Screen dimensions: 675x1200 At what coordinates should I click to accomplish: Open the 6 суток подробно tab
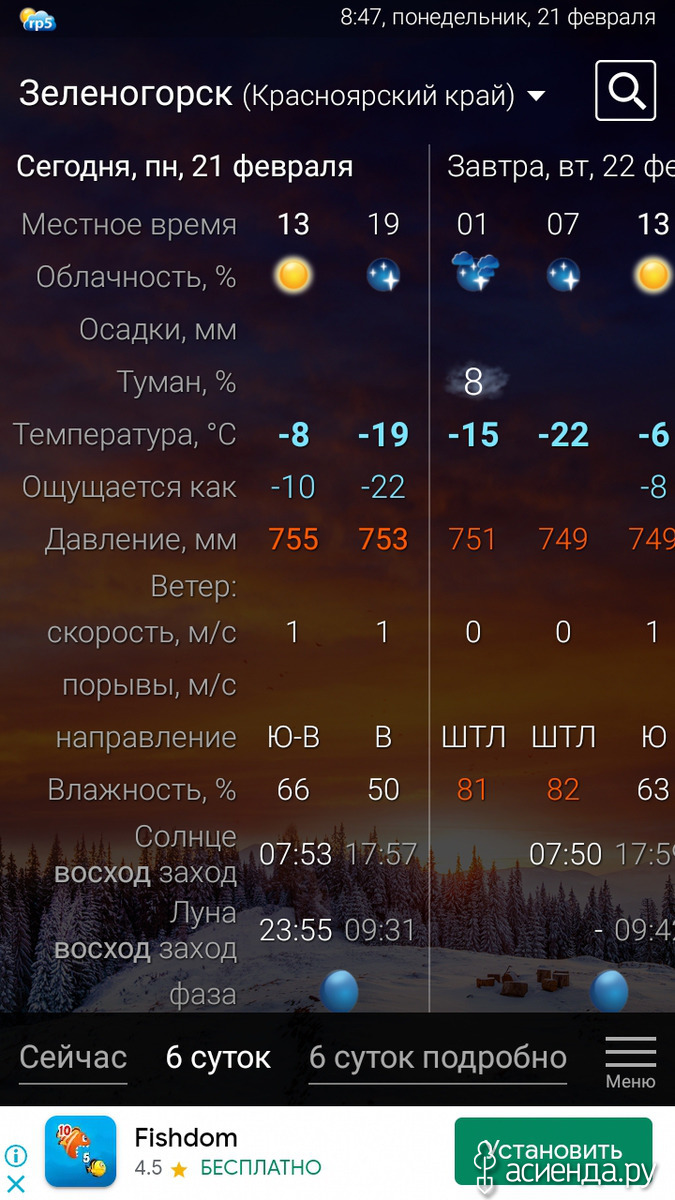point(437,1057)
